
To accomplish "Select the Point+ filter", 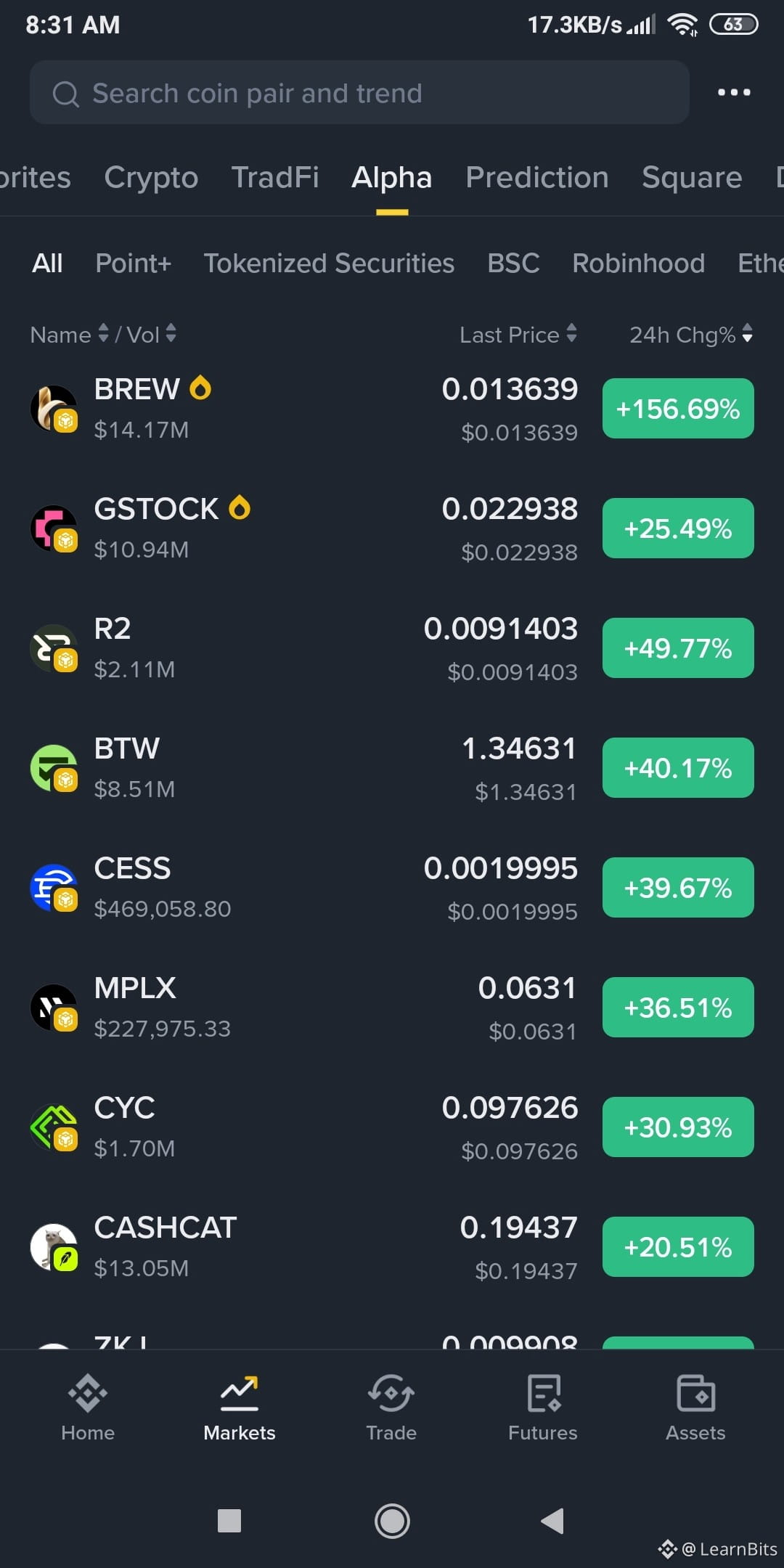I will click(134, 263).
